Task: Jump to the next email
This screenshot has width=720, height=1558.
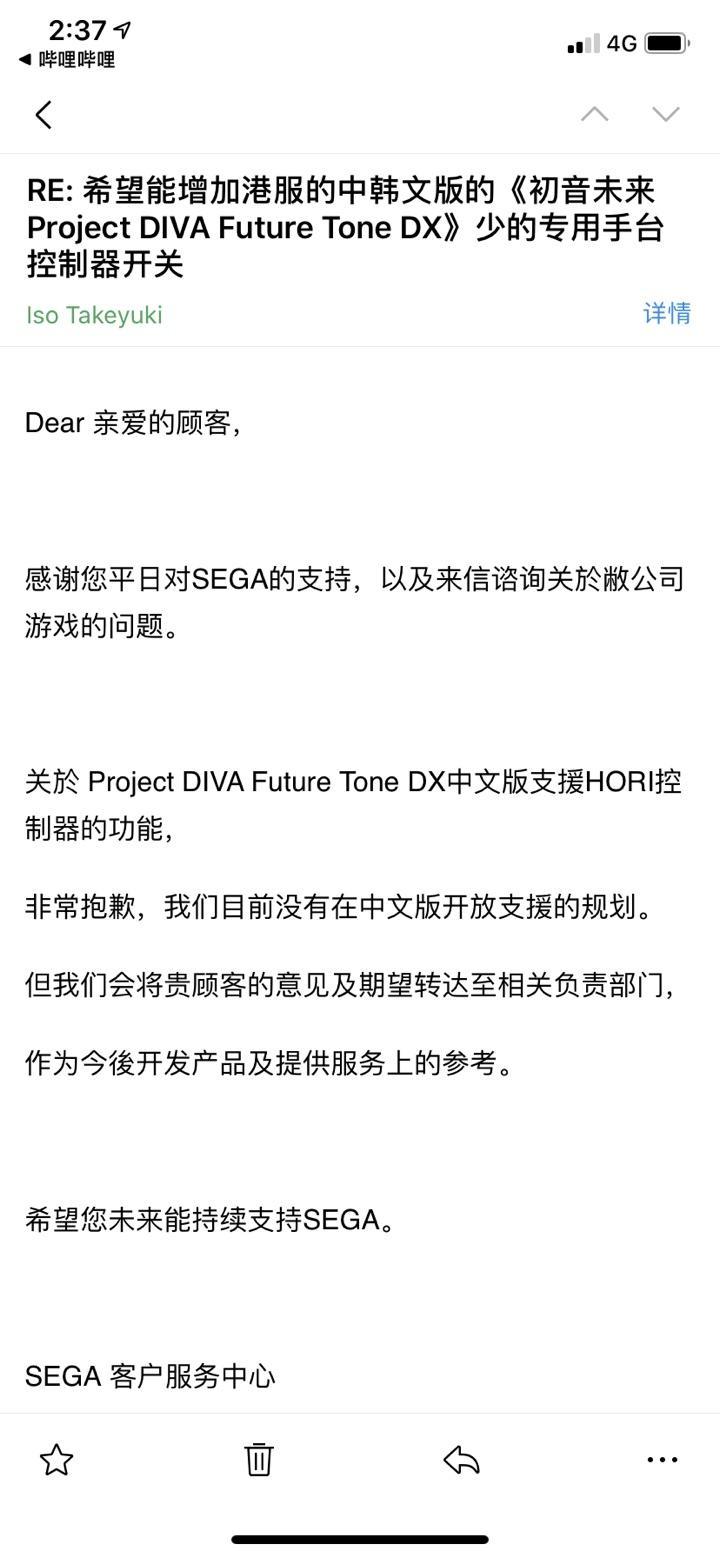Action: click(x=666, y=114)
